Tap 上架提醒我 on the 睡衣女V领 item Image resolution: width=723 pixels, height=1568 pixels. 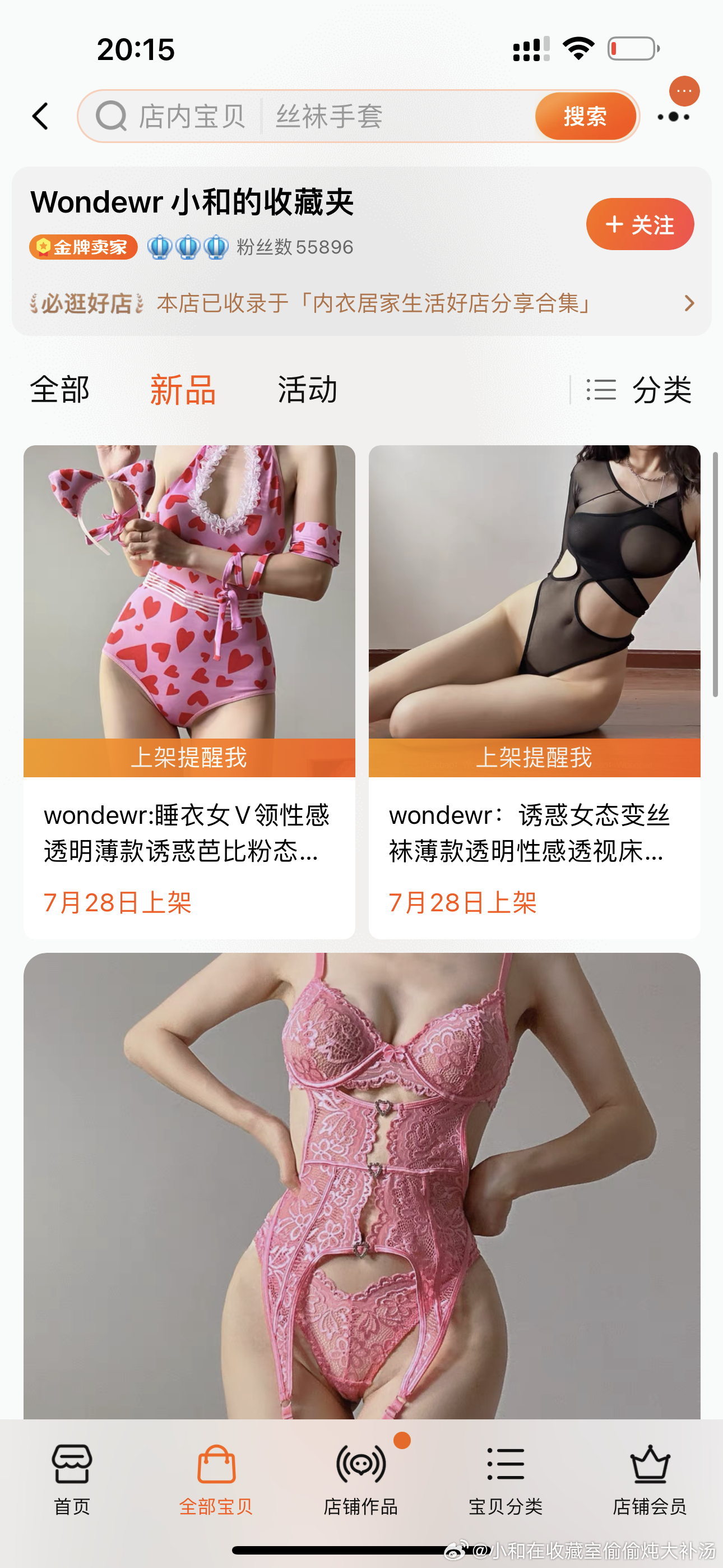click(189, 758)
